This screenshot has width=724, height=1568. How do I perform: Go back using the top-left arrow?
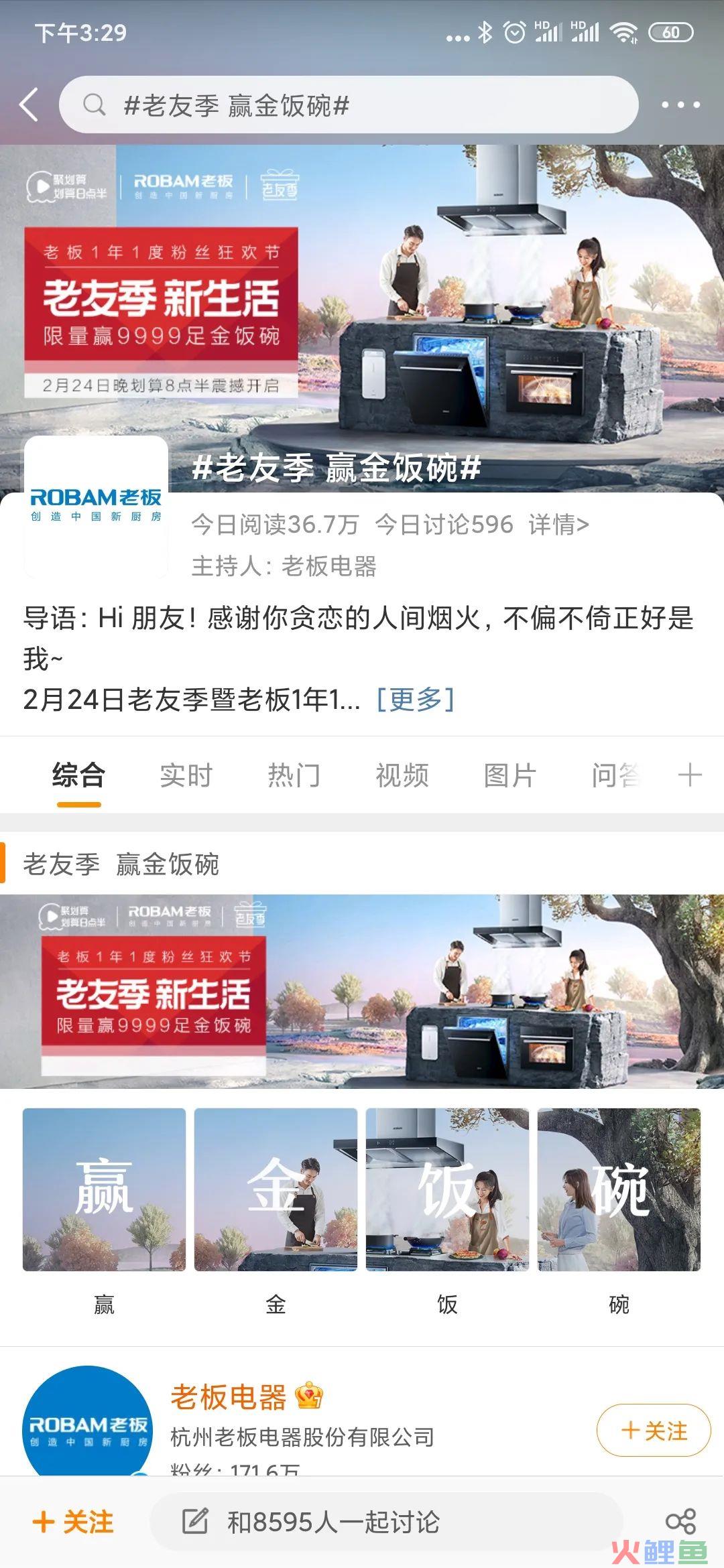(28, 105)
